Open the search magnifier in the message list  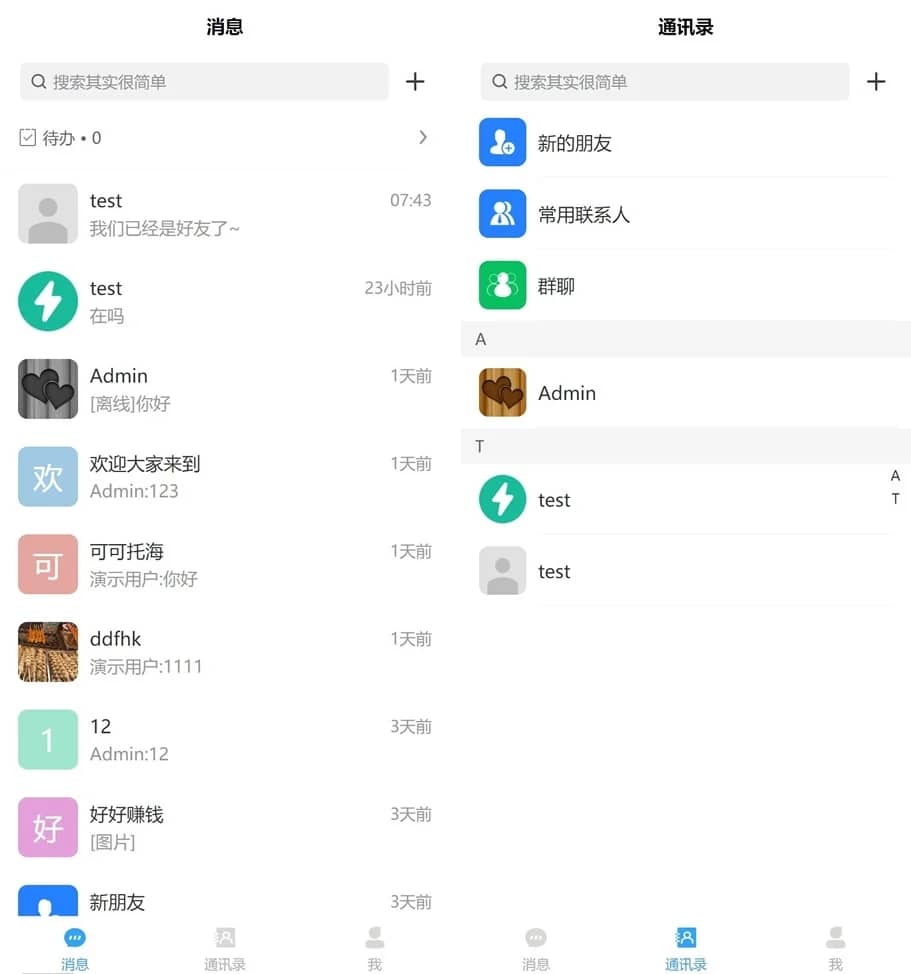click(38, 82)
